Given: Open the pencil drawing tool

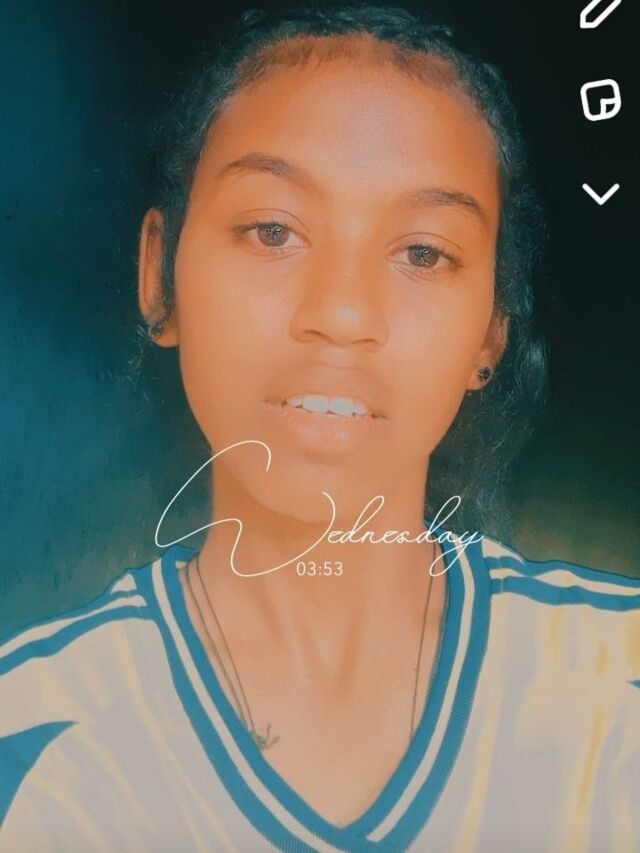Looking at the screenshot, I should (x=600, y=12).
